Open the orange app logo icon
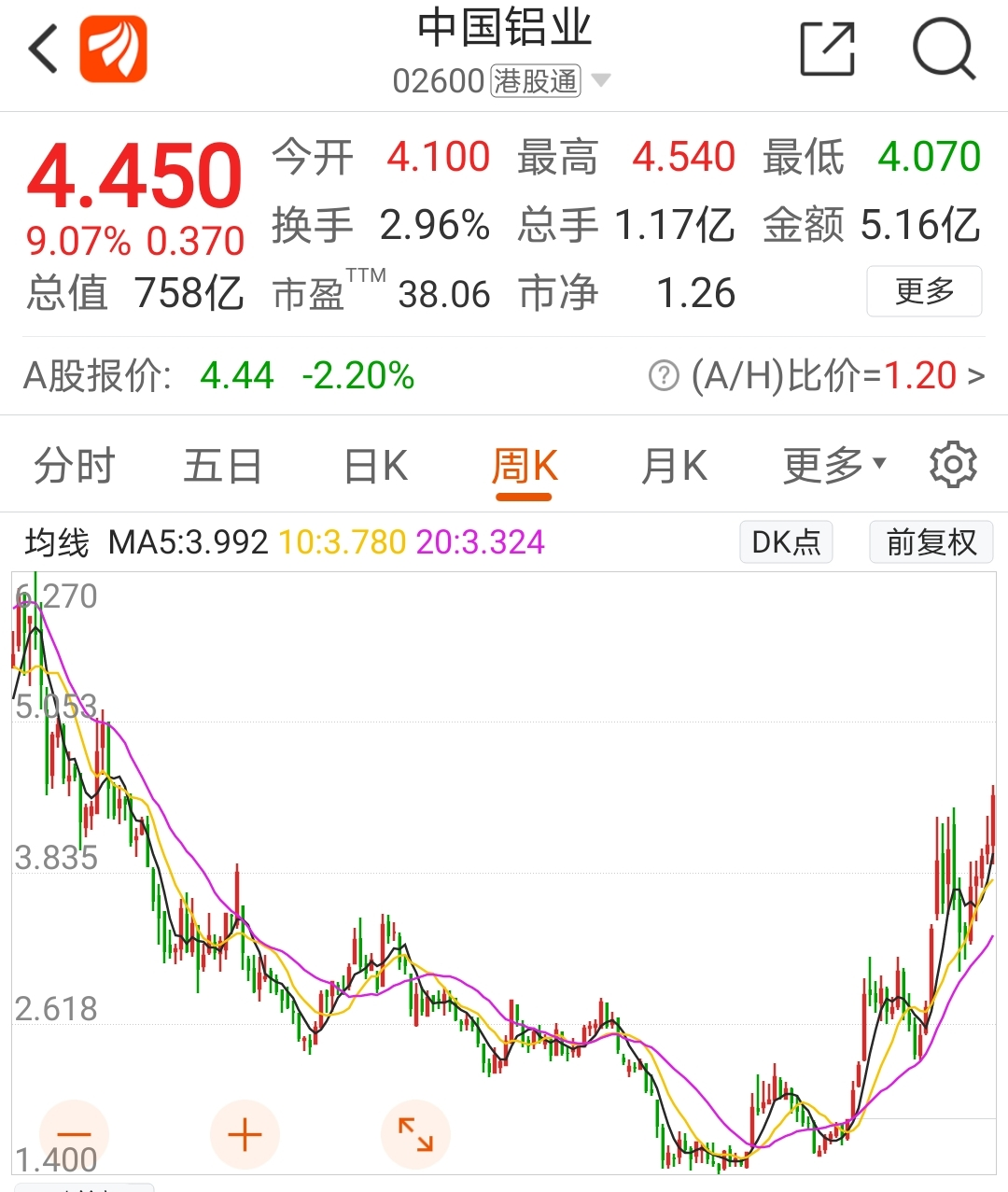Image resolution: width=1008 pixels, height=1192 pixels. (113, 49)
